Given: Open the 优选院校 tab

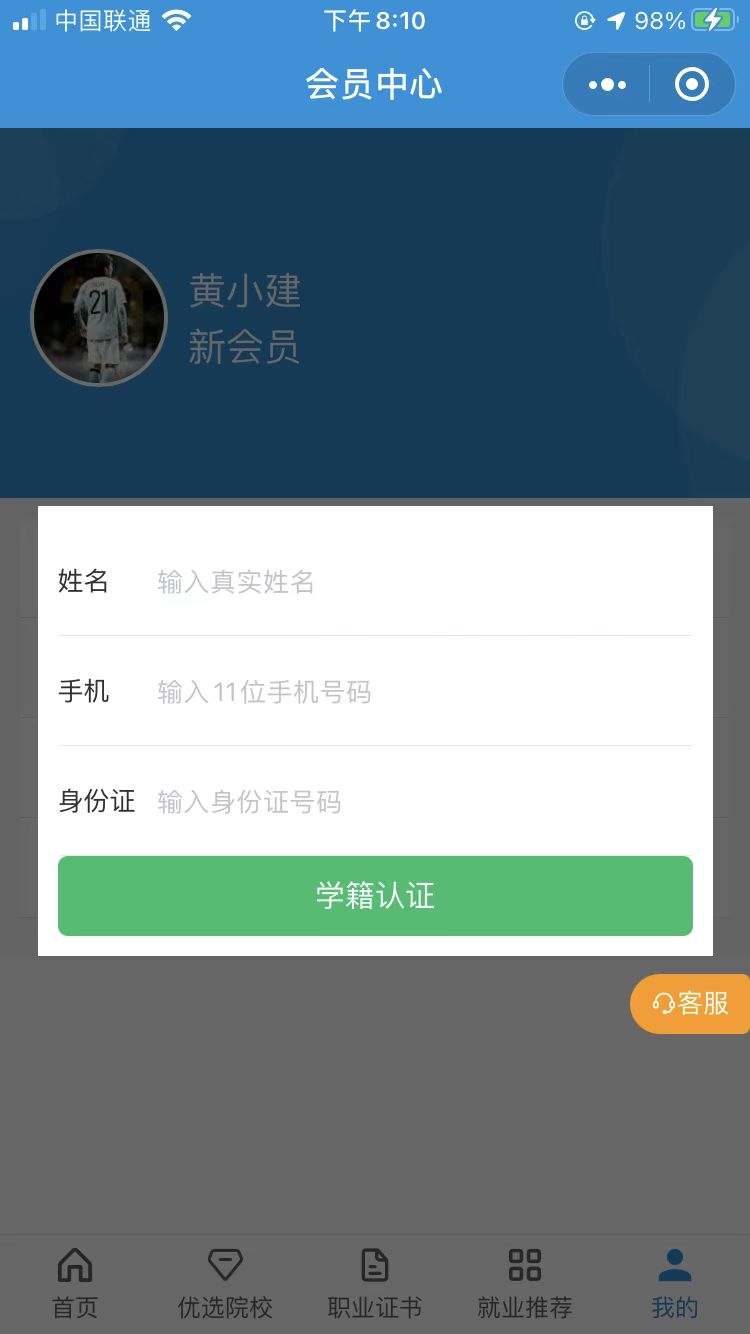Looking at the screenshot, I should [224, 1283].
